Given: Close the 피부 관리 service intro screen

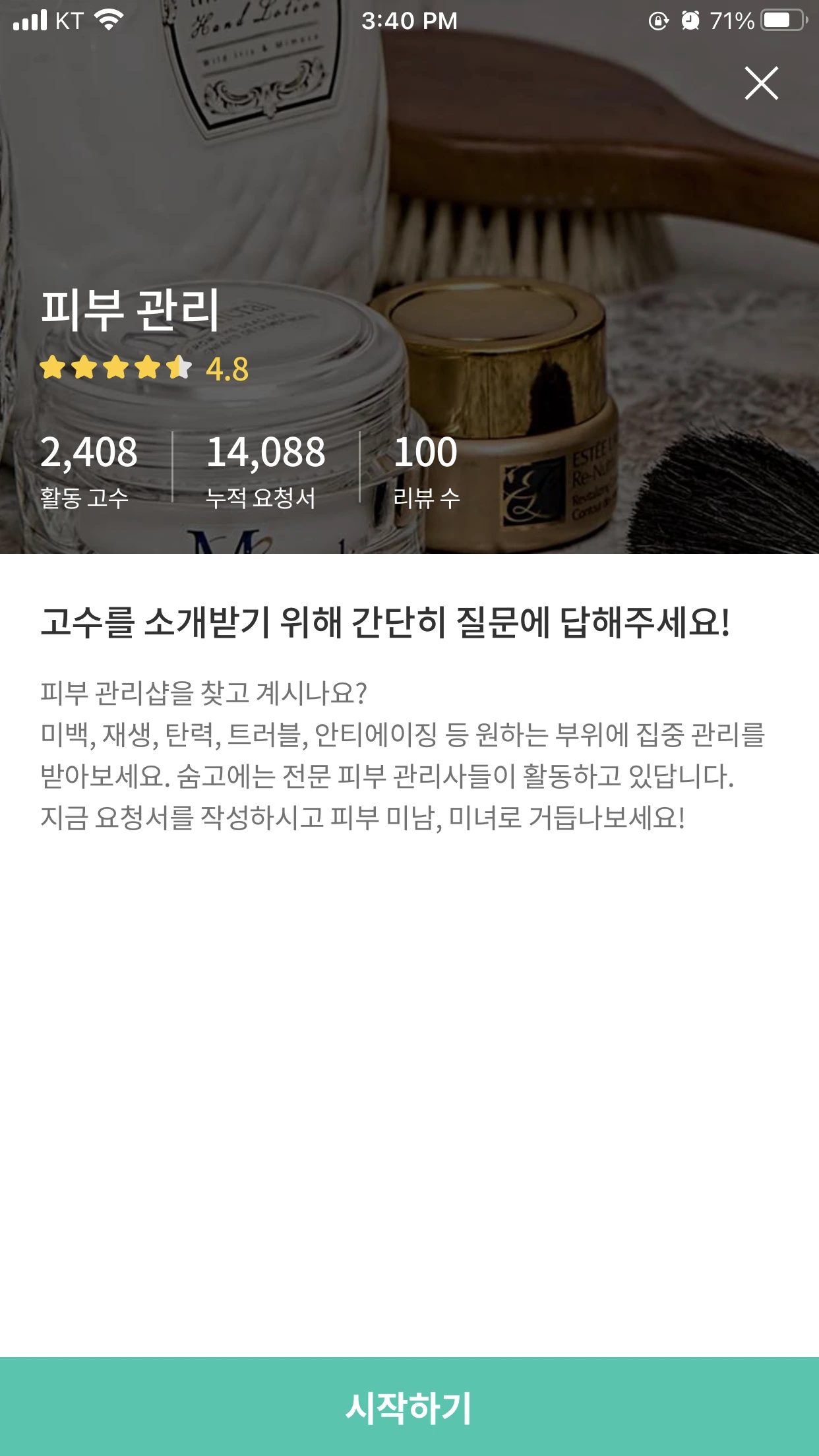Looking at the screenshot, I should pos(762,82).
